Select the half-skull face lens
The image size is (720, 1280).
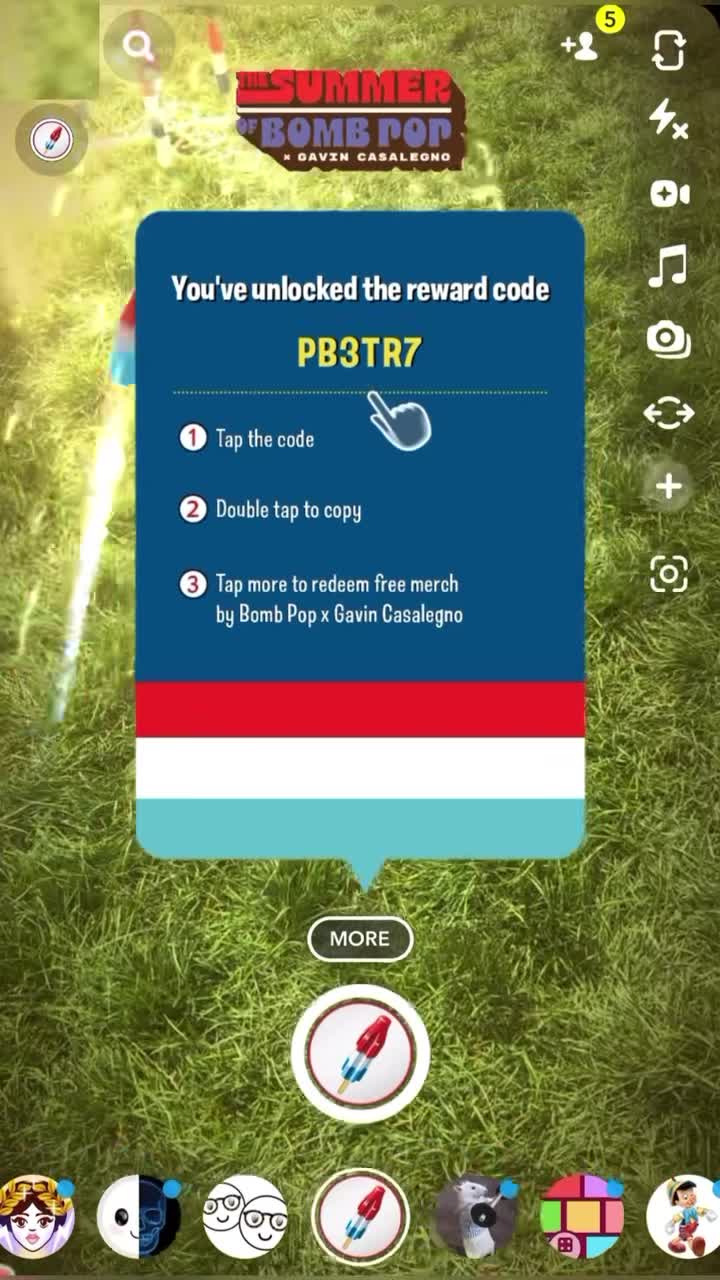click(x=139, y=1217)
